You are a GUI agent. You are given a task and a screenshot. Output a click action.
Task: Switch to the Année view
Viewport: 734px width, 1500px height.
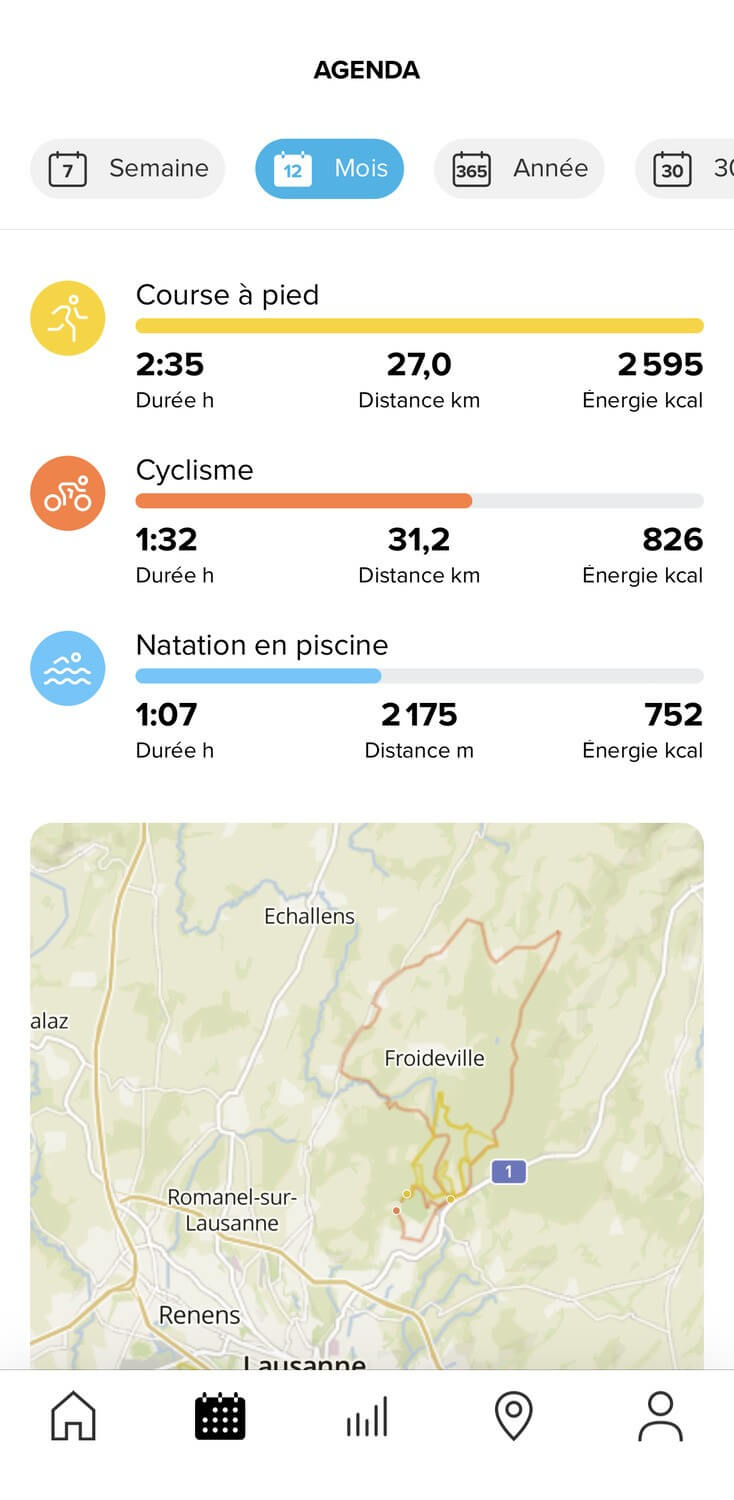[519, 168]
